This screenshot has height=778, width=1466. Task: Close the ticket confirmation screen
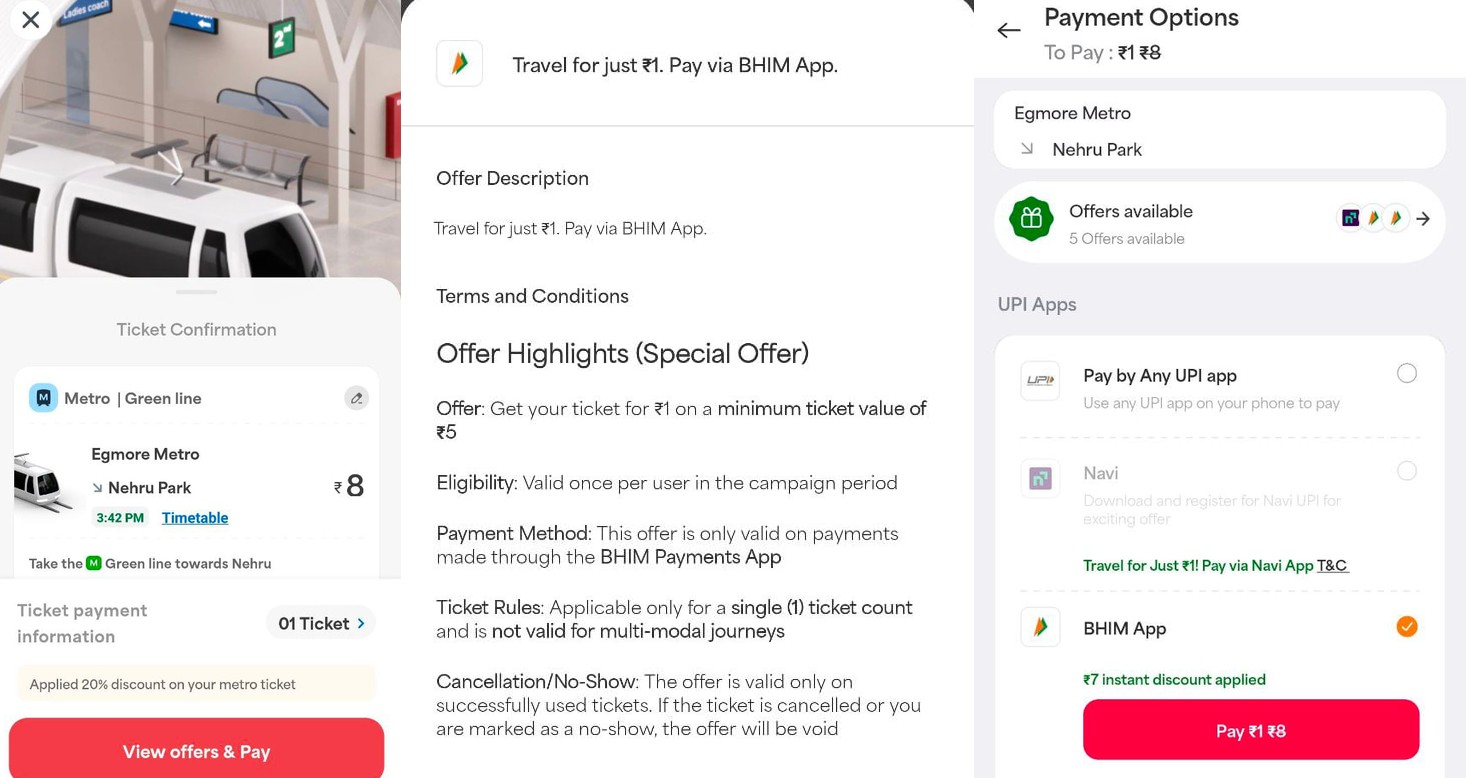point(30,20)
